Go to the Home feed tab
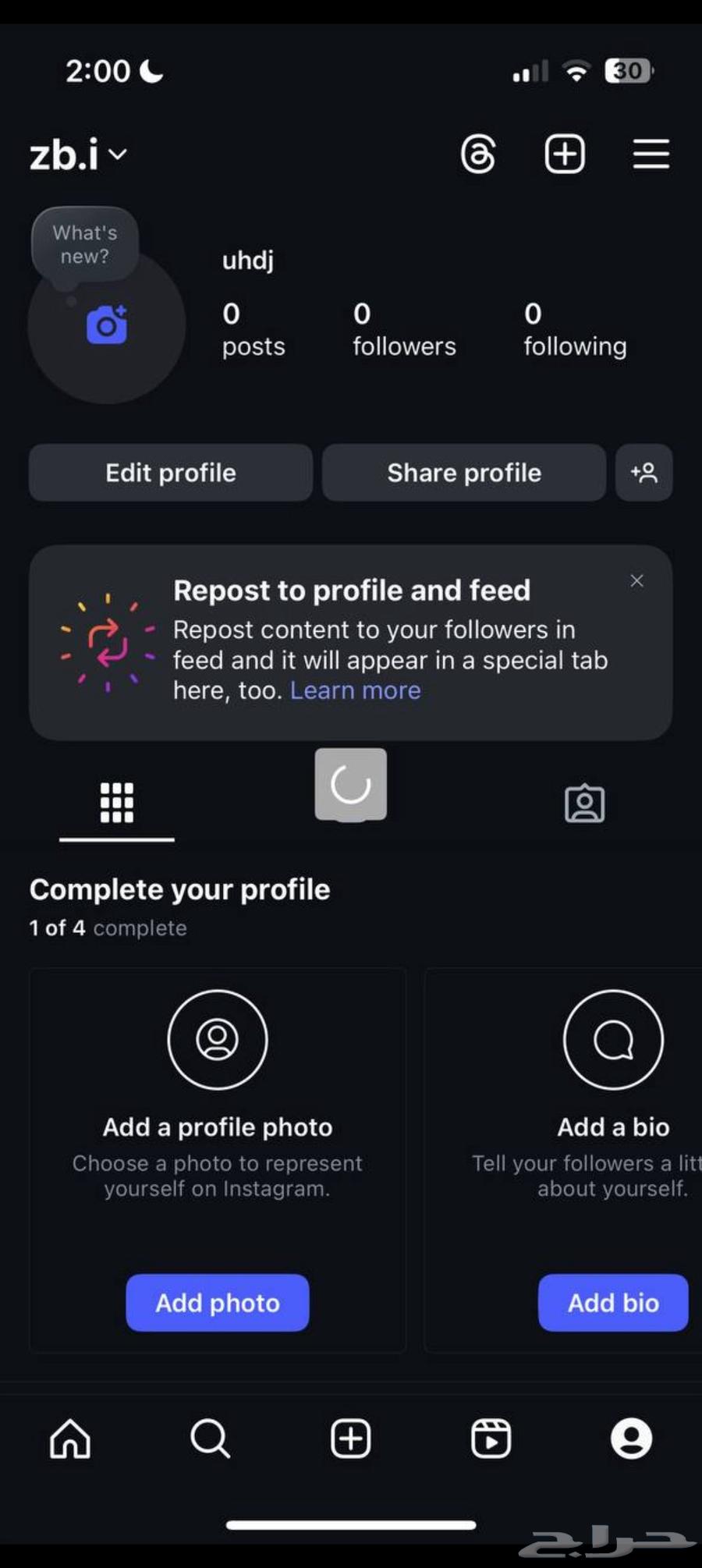The image size is (702, 1568). tap(70, 1438)
